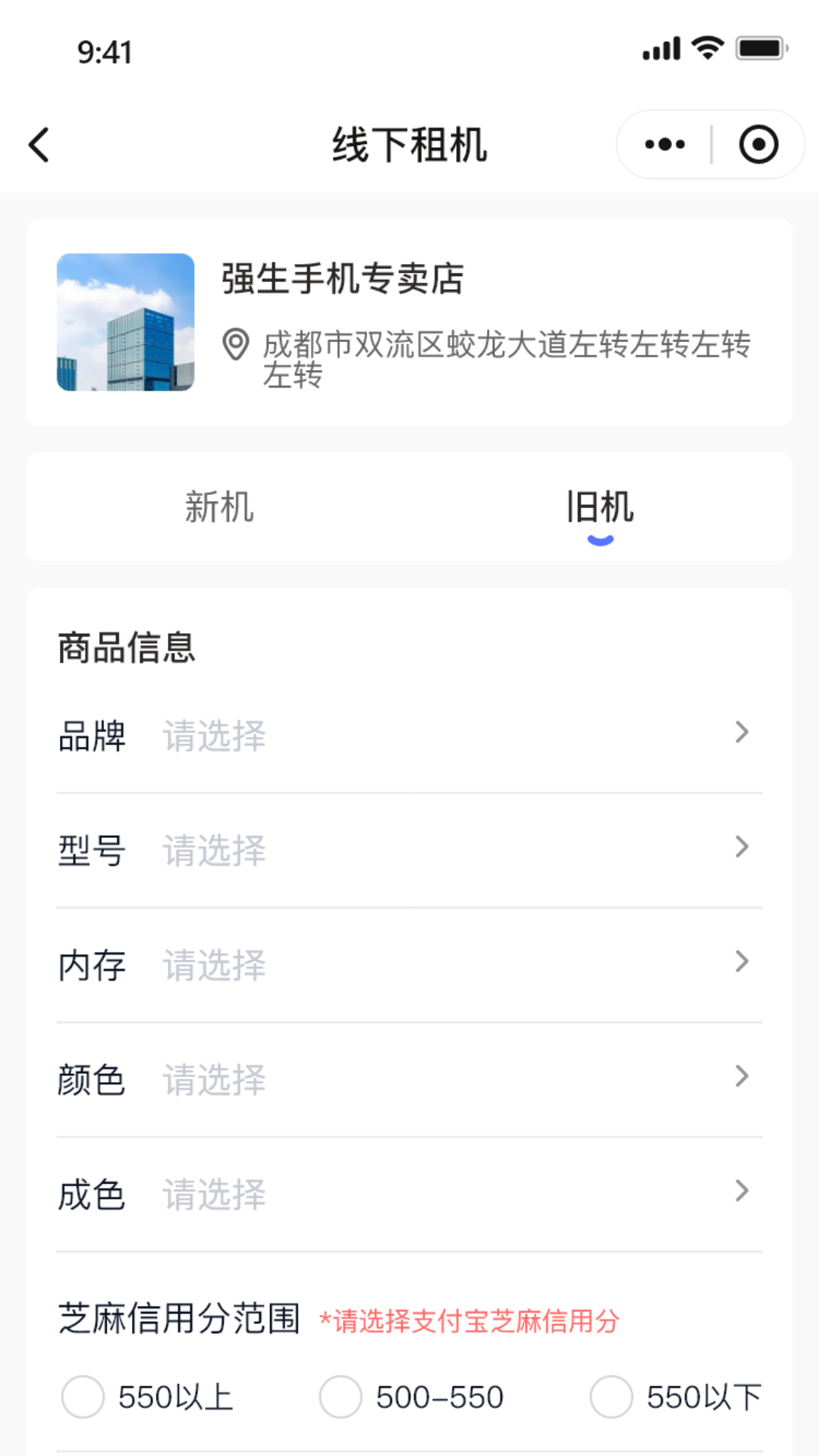Open the 品牌 brand picker
The height and width of the screenshot is (1456, 819).
click(409, 735)
